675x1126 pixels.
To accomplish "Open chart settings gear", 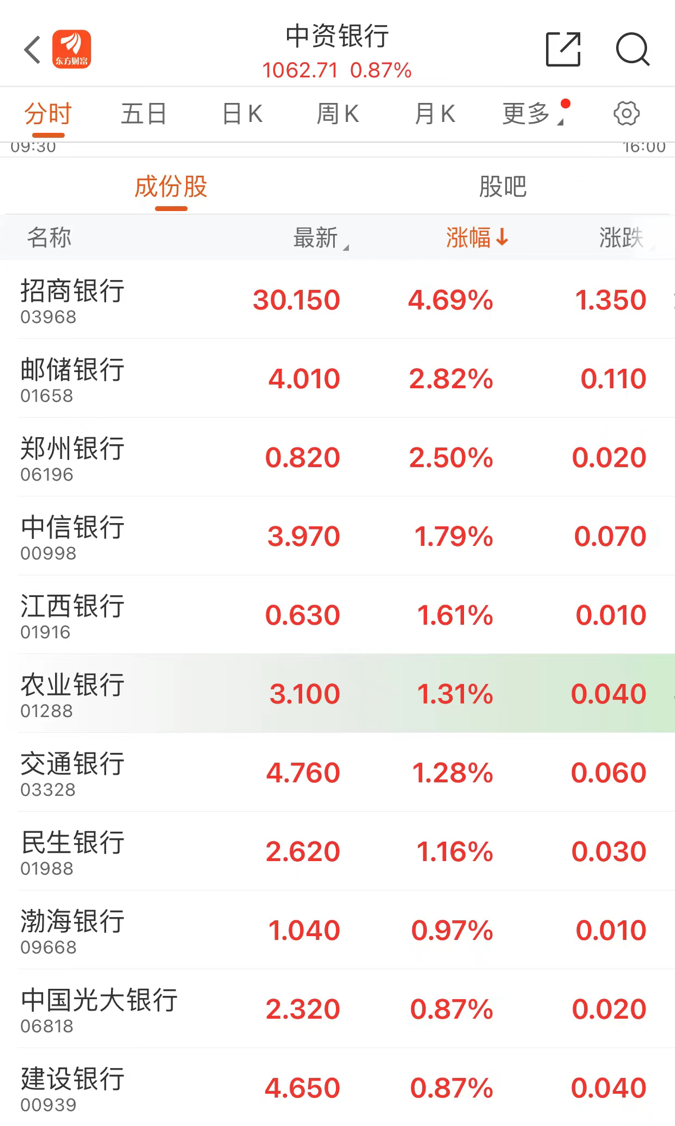I will pyautogui.click(x=626, y=114).
